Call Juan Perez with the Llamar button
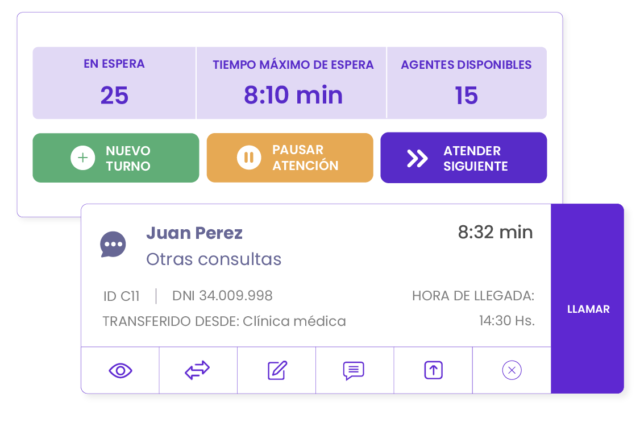The image size is (640, 426). point(587,299)
